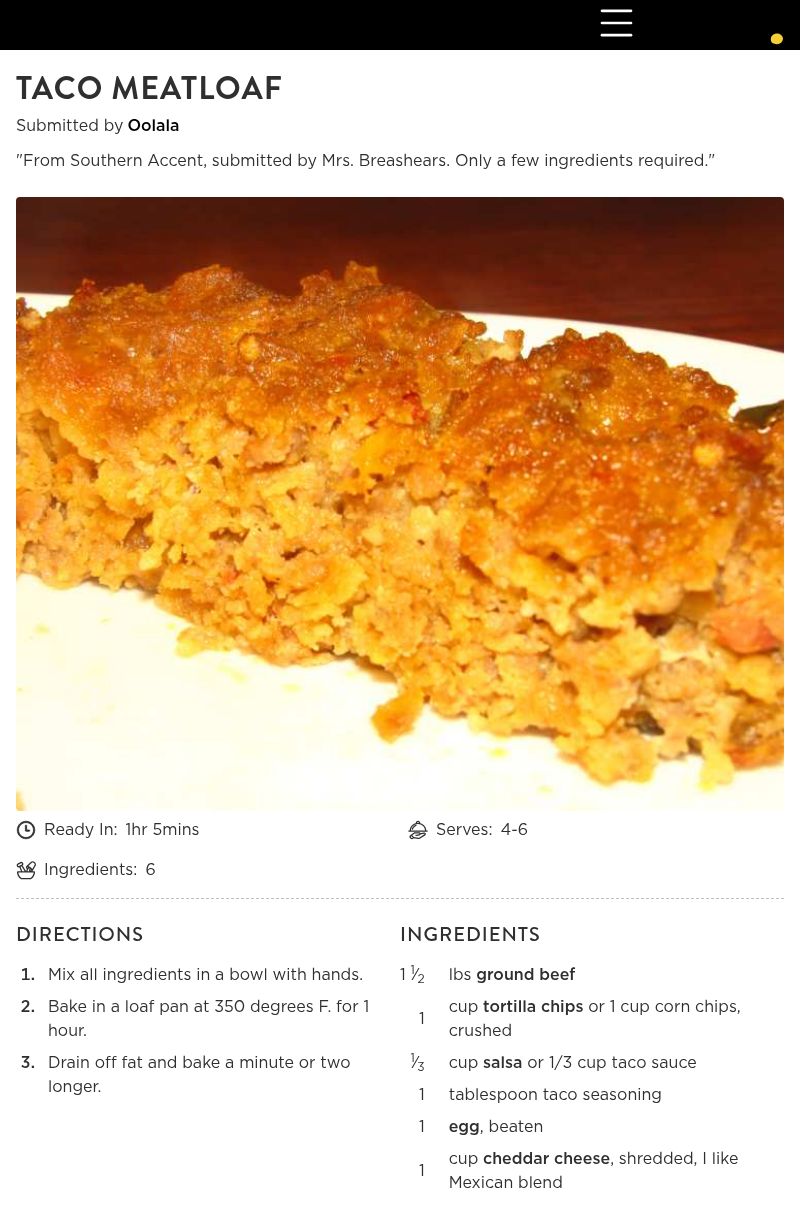View submitter Oolala's profile
Image resolution: width=800 pixels, height=1219 pixels.
[153, 126]
